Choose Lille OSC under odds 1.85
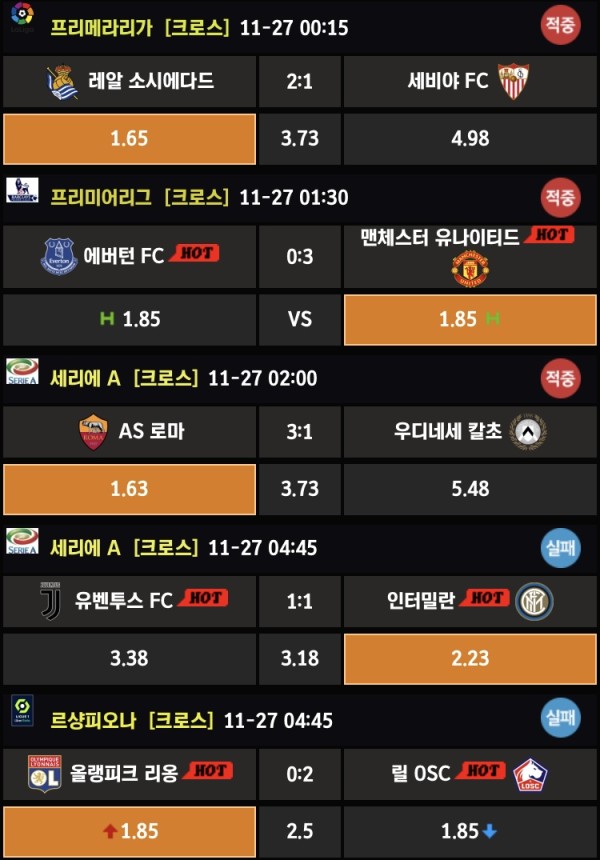Viewport: 600px width, 860px height. (x=470, y=831)
